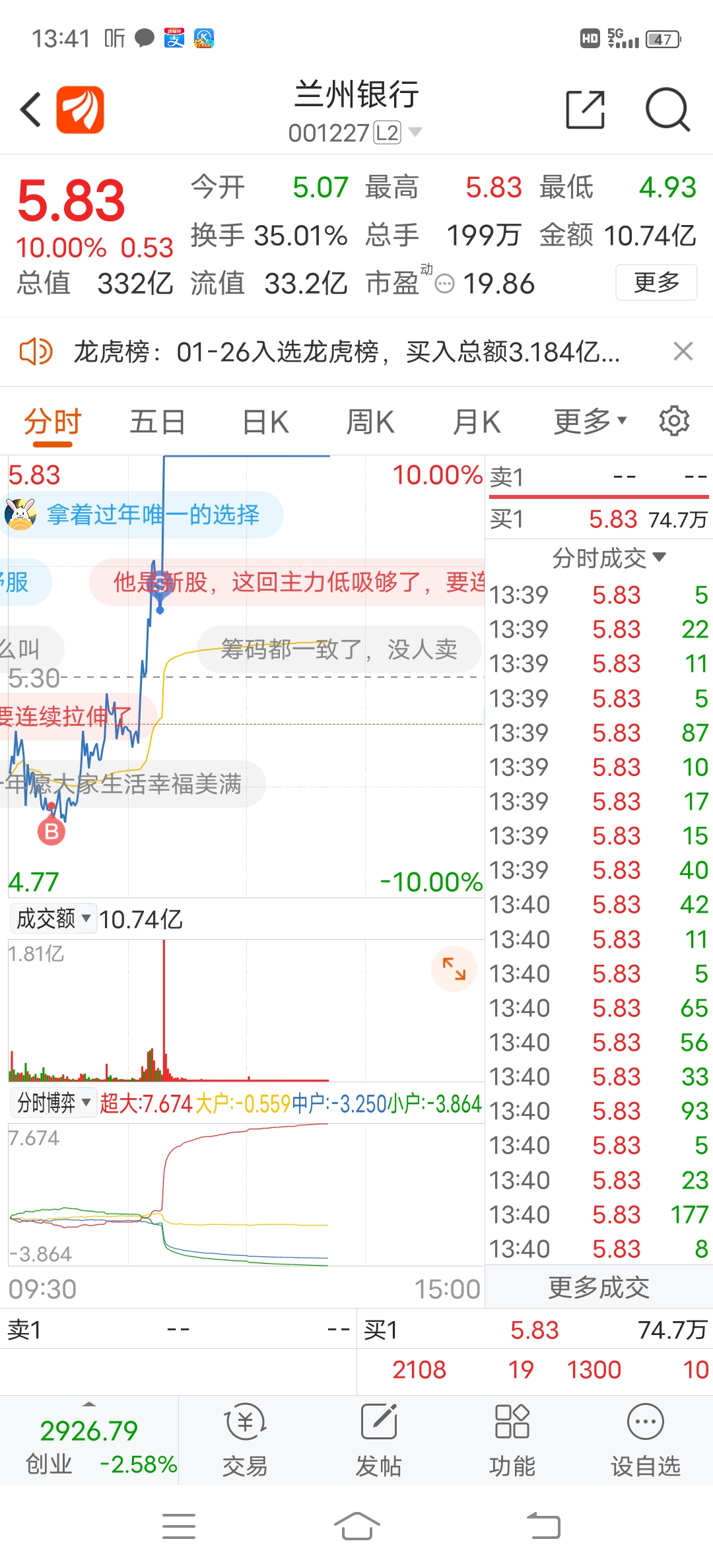Switch to the 月K chart tab
713x1568 pixels.
[x=475, y=420]
